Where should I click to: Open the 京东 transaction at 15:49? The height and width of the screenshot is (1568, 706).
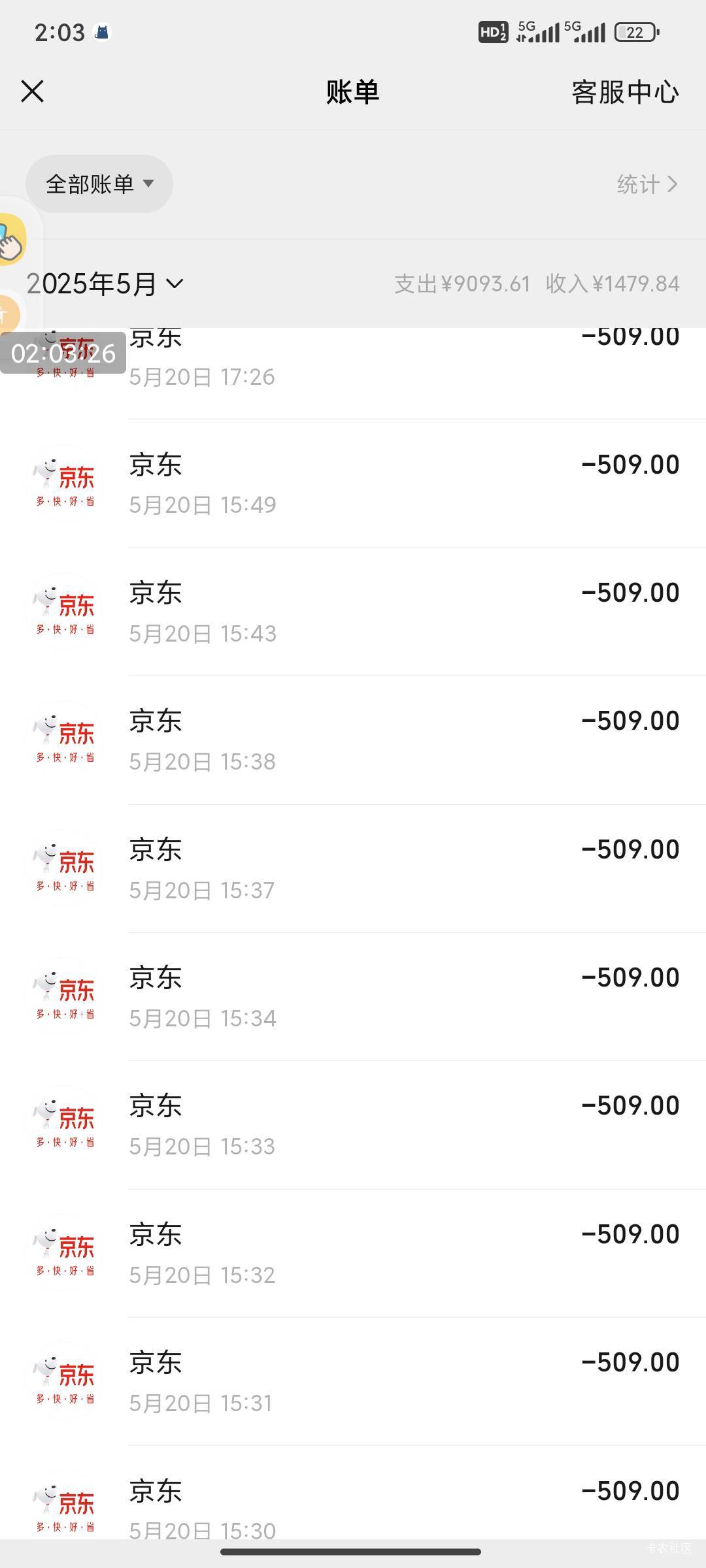click(353, 483)
